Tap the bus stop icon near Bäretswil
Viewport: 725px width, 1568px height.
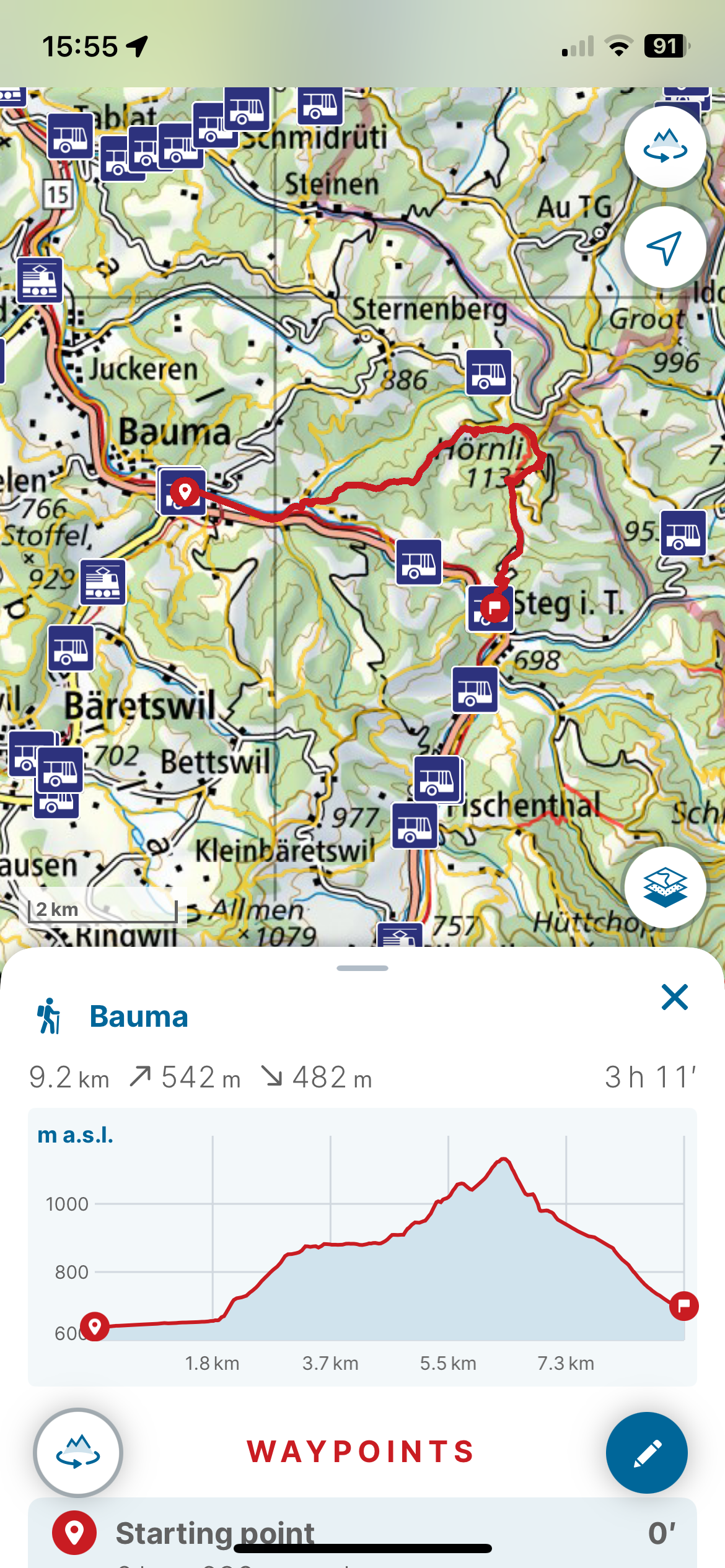tap(71, 648)
